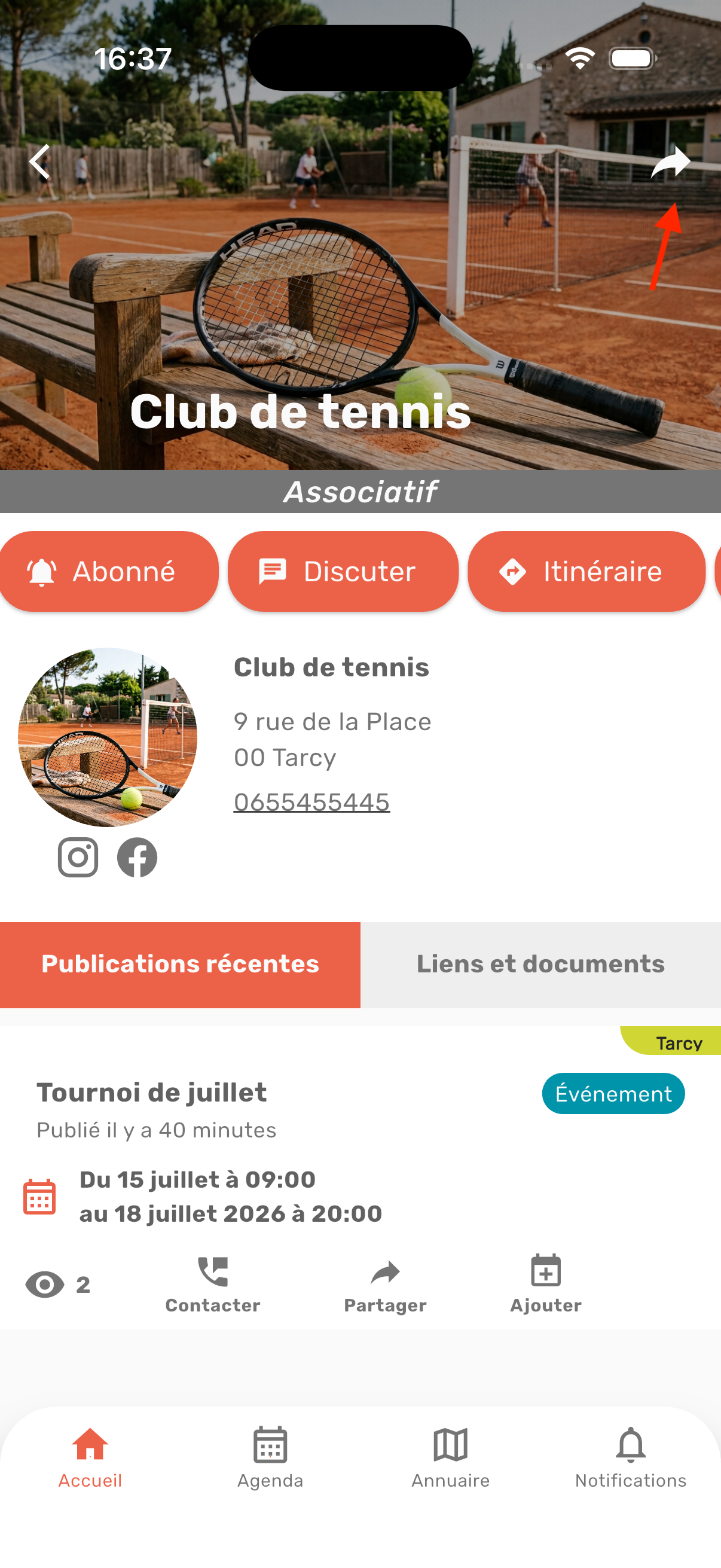Open the club's Instagram page
The width and height of the screenshot is (721, 1568).
click(78, 857)
